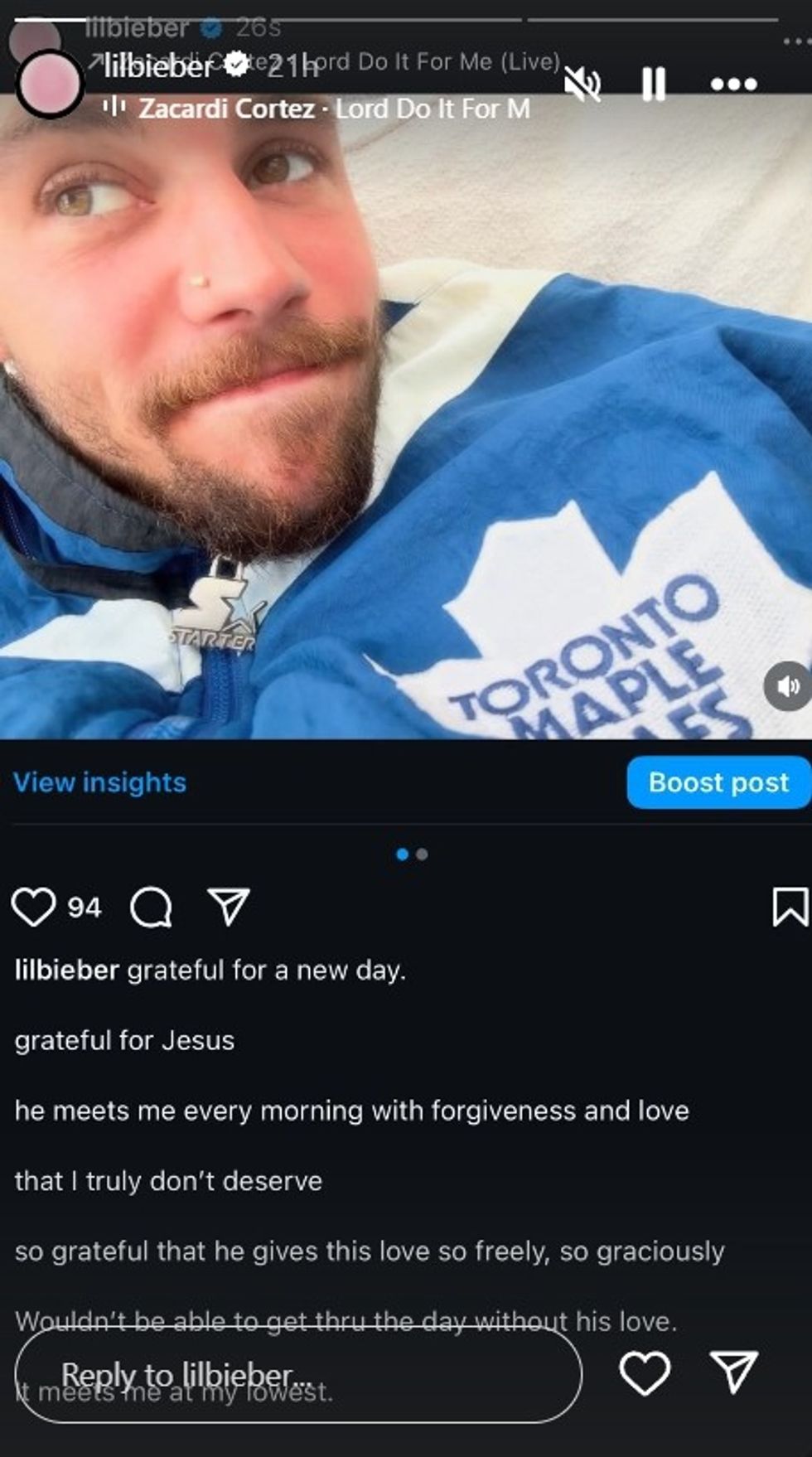Share the post via paper plane
The height and width of the screenshot is (1457, 812).
pos(229,907)
